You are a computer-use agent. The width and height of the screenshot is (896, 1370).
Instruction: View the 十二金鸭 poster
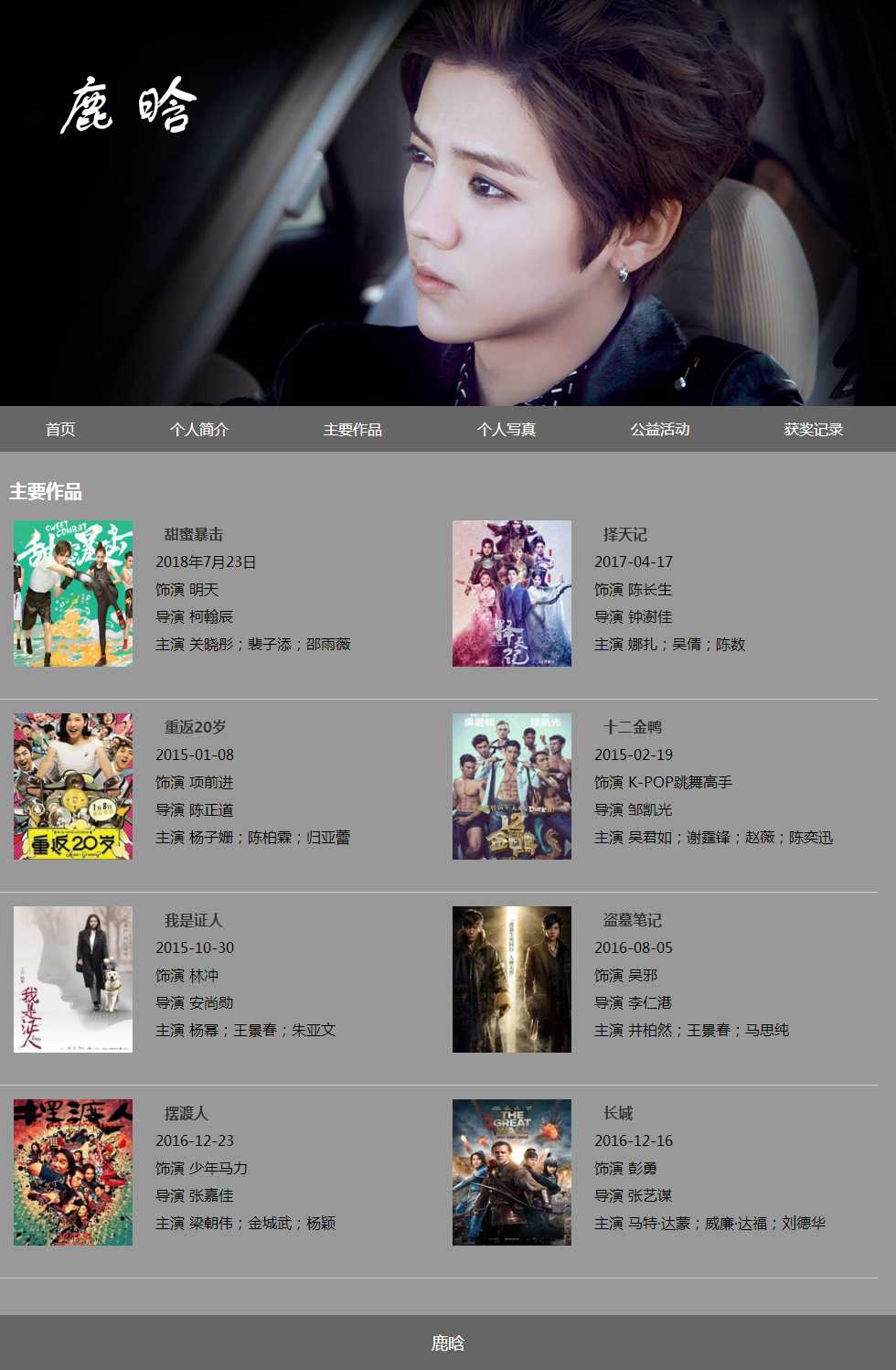click(512, 787)
